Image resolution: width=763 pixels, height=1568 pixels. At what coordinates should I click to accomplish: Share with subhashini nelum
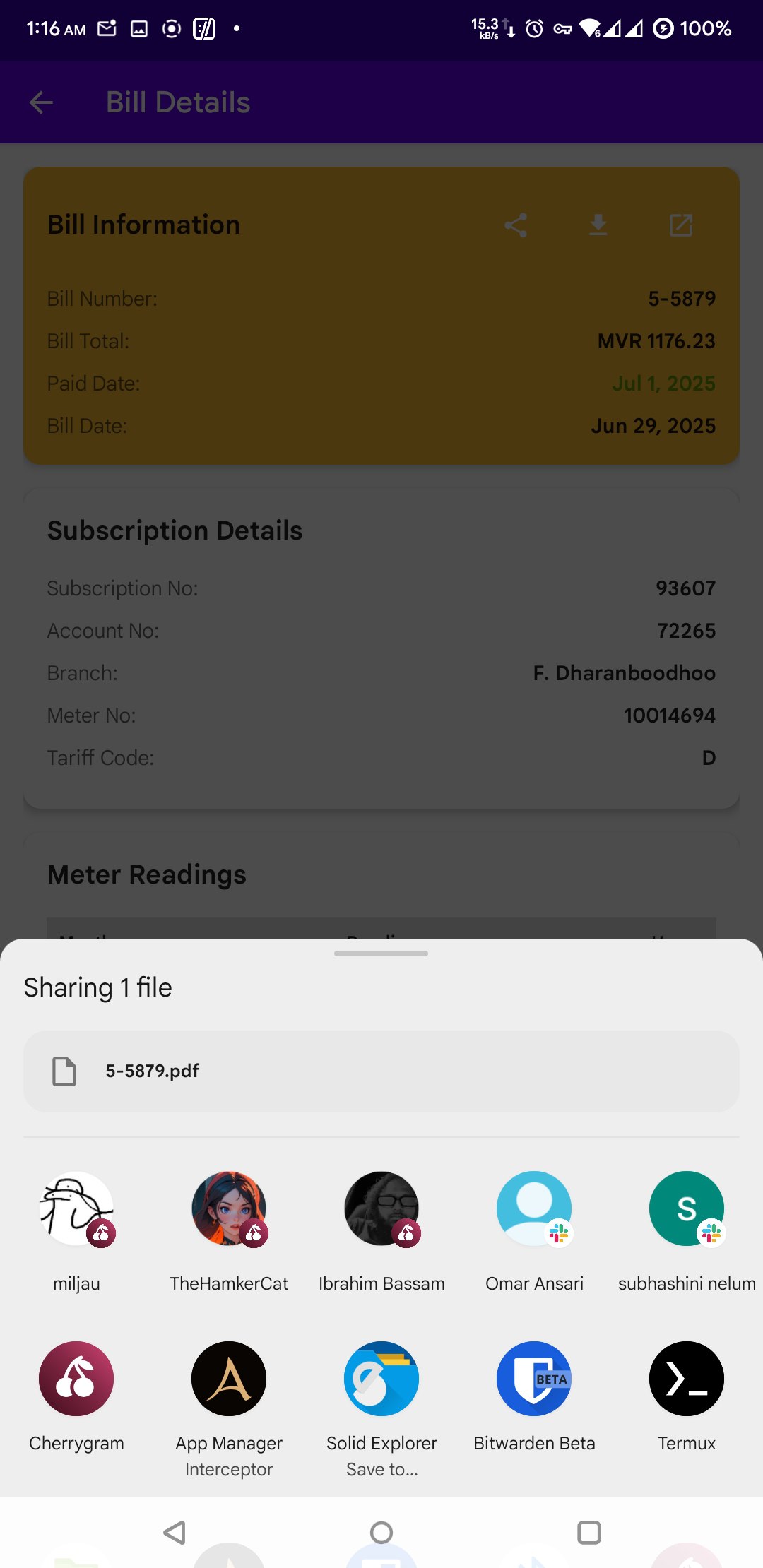pos(687,1208)
